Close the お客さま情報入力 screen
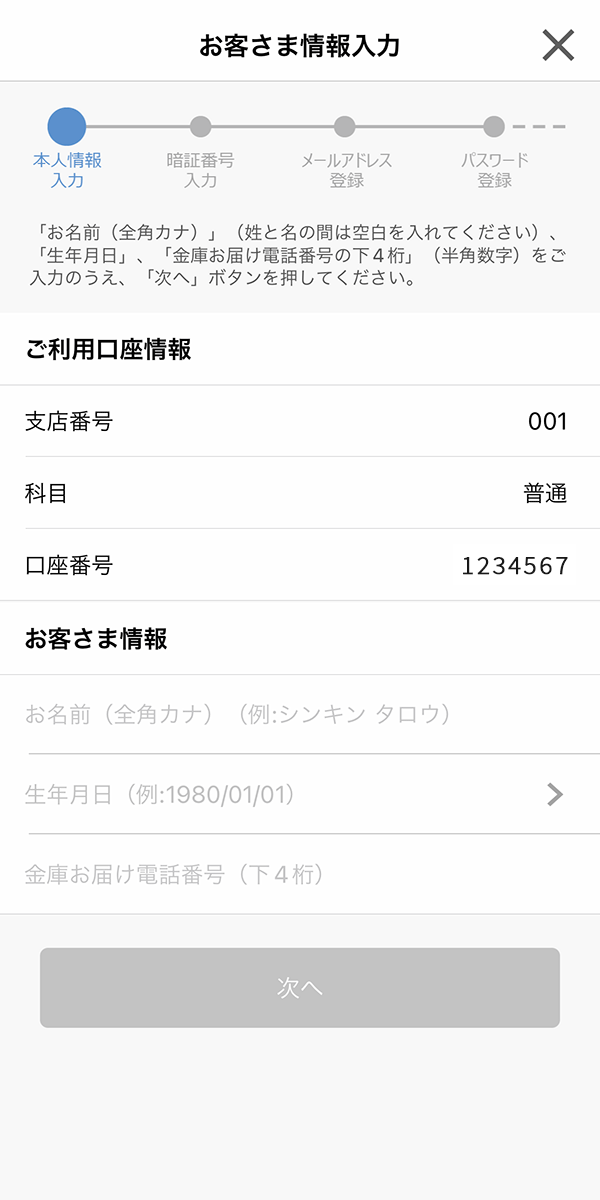 point(558,45)
